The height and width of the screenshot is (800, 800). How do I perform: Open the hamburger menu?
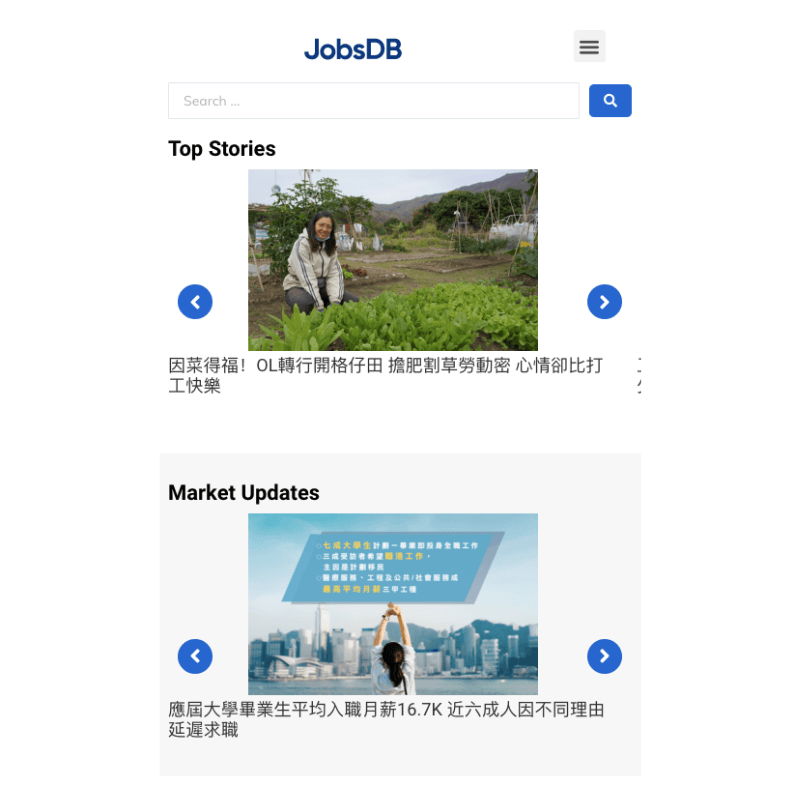pyautogui.click(x=589, y=46)
